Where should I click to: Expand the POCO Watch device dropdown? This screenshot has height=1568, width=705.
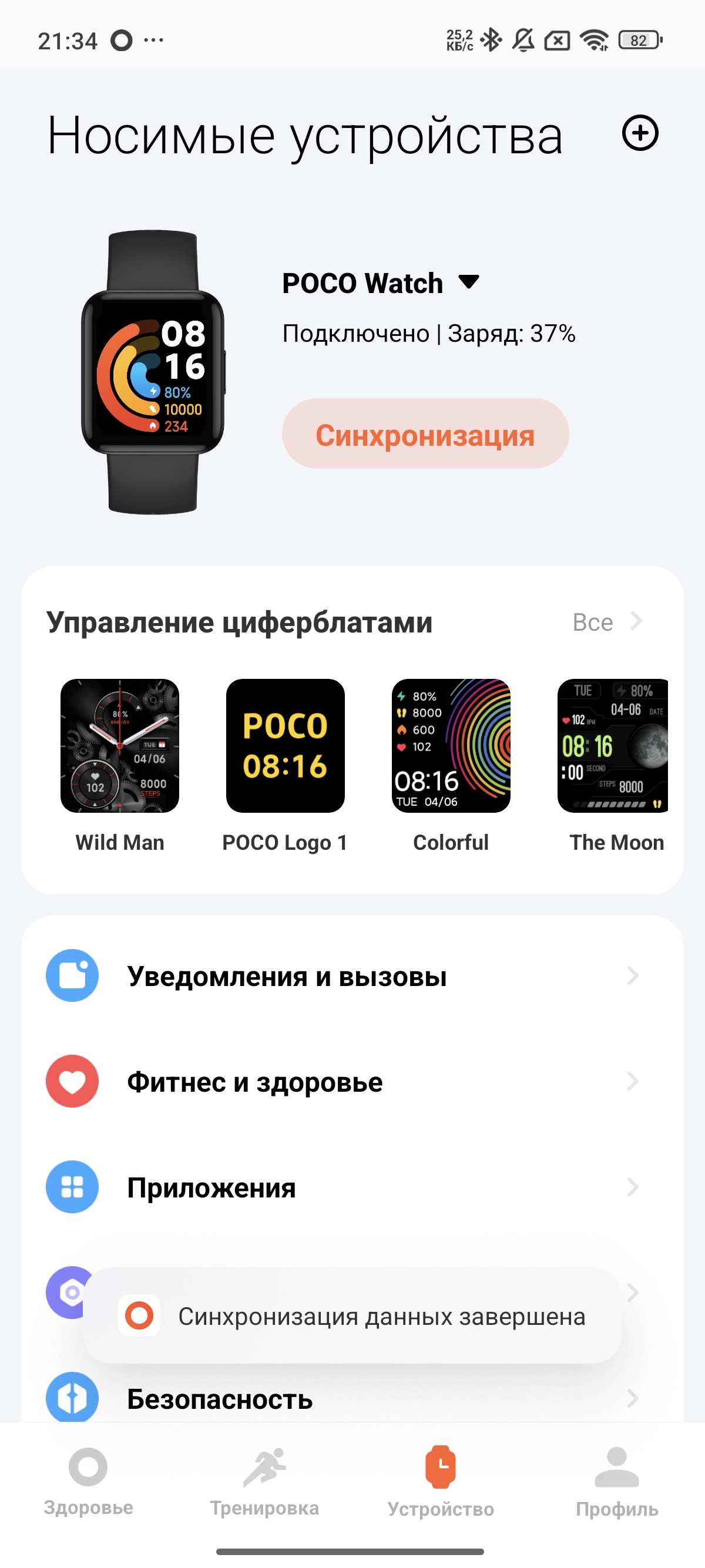(469, 282)
